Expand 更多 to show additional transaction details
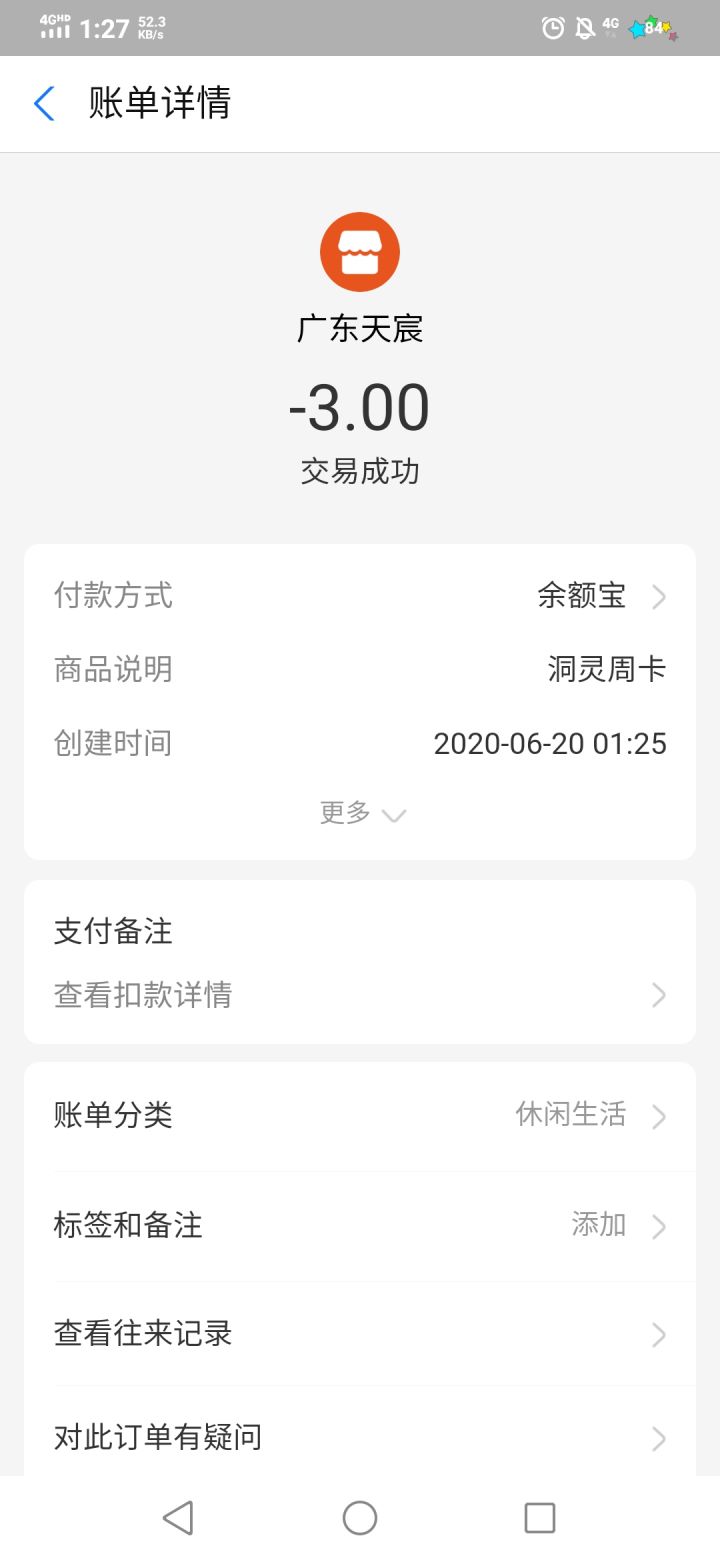The width and height of the screenshot is (720, 1560). (362, 813)
